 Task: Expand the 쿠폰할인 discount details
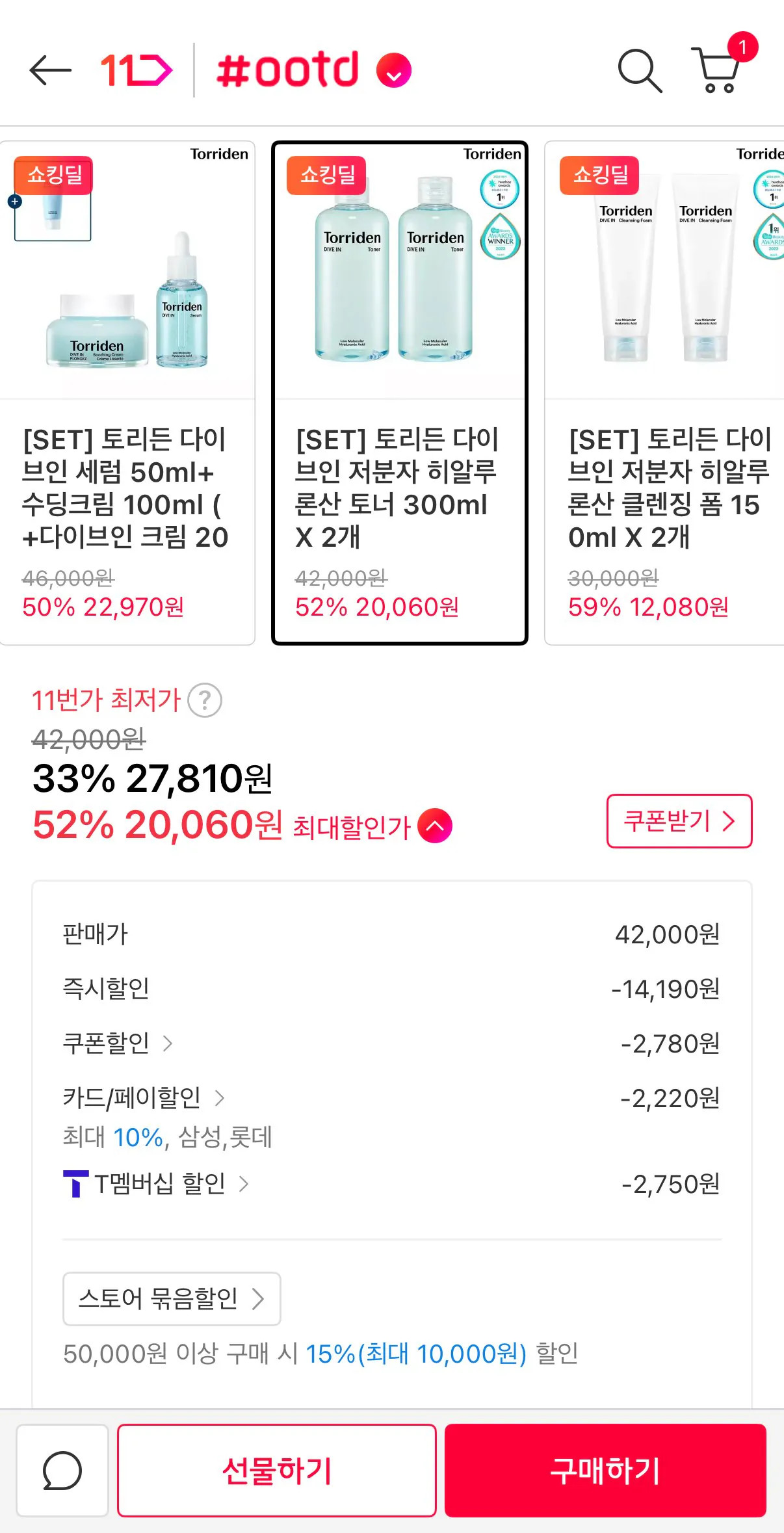coord(170,1043)
